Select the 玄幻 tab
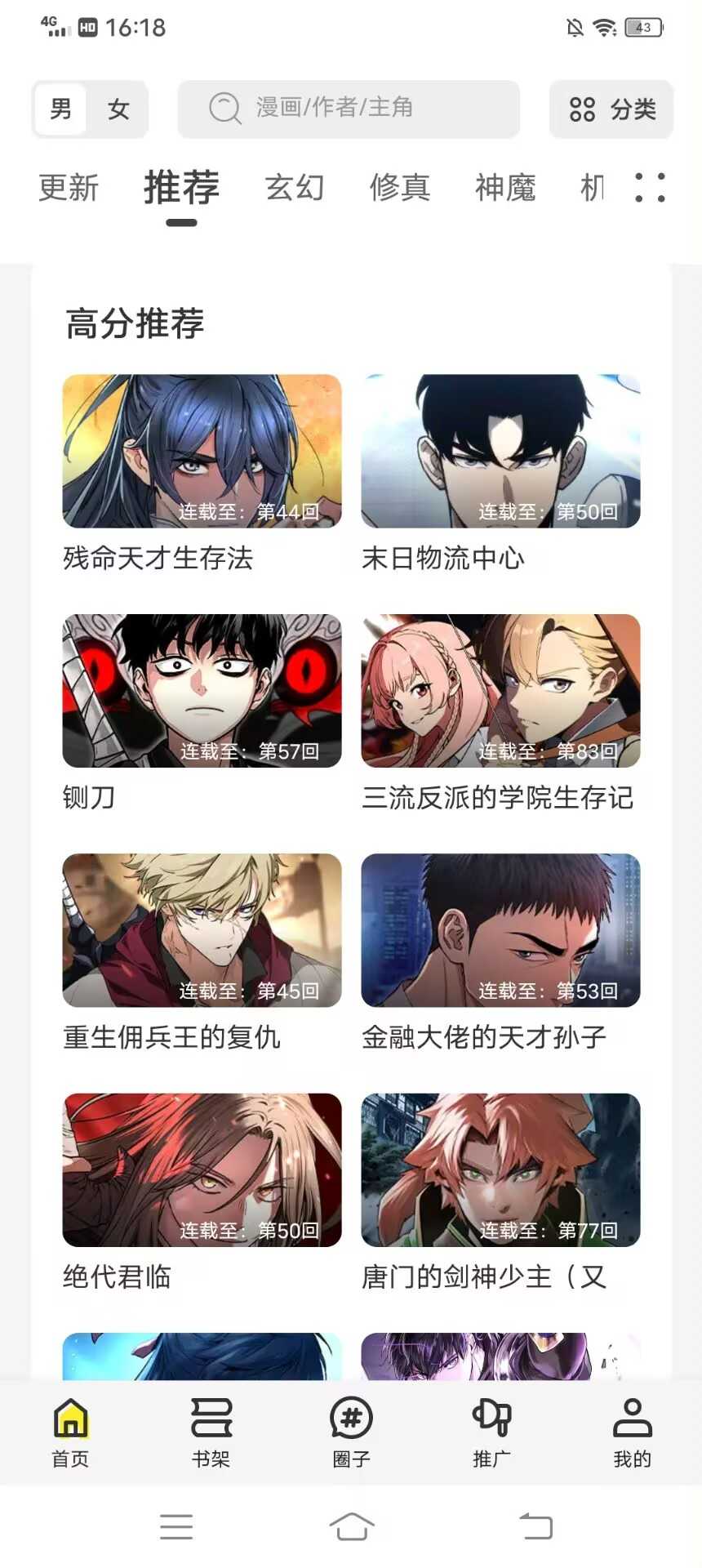This screenshot has height=1568, width=702. tap(295, 188)
